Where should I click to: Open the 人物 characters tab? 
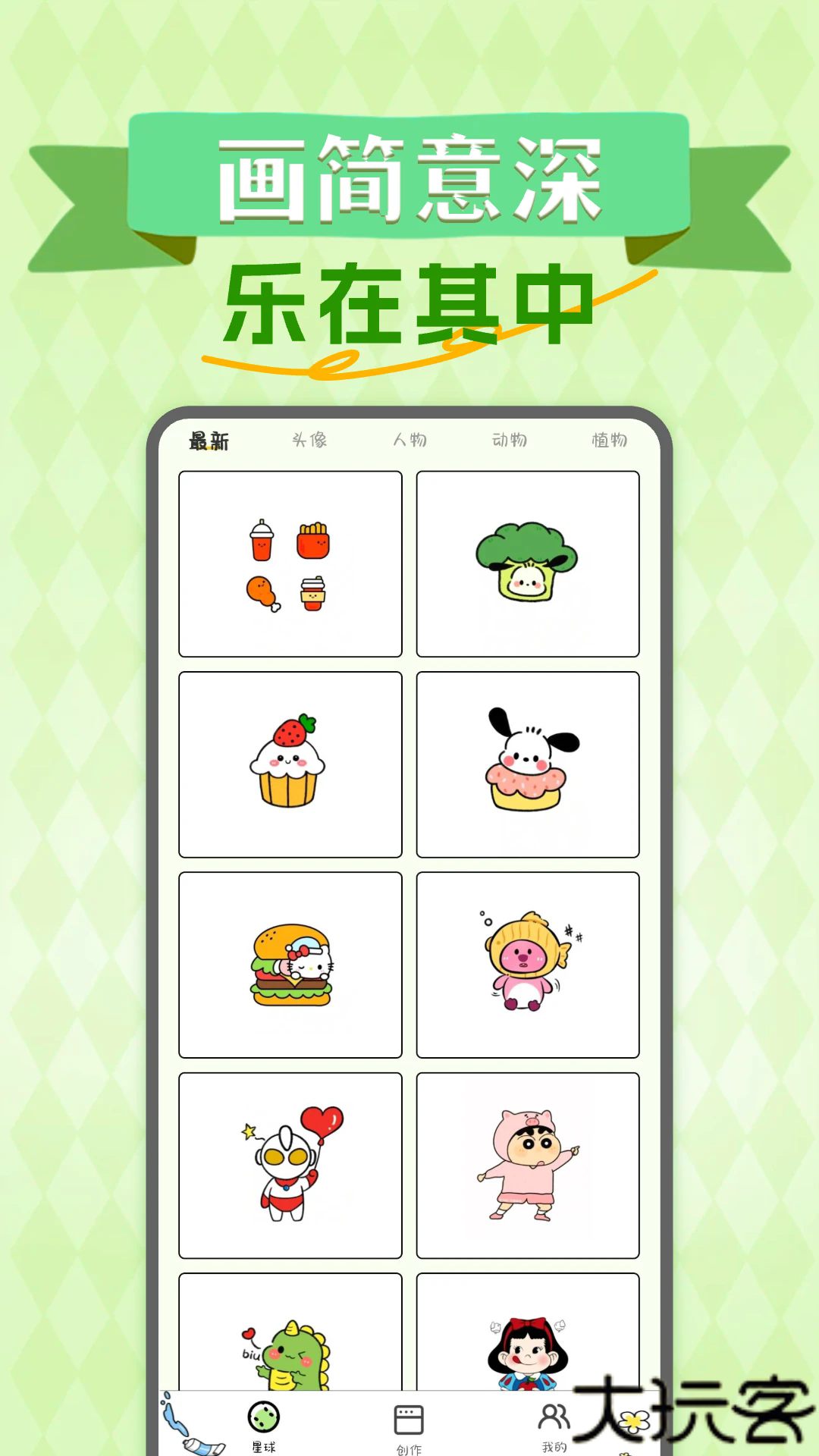[413, 438]
